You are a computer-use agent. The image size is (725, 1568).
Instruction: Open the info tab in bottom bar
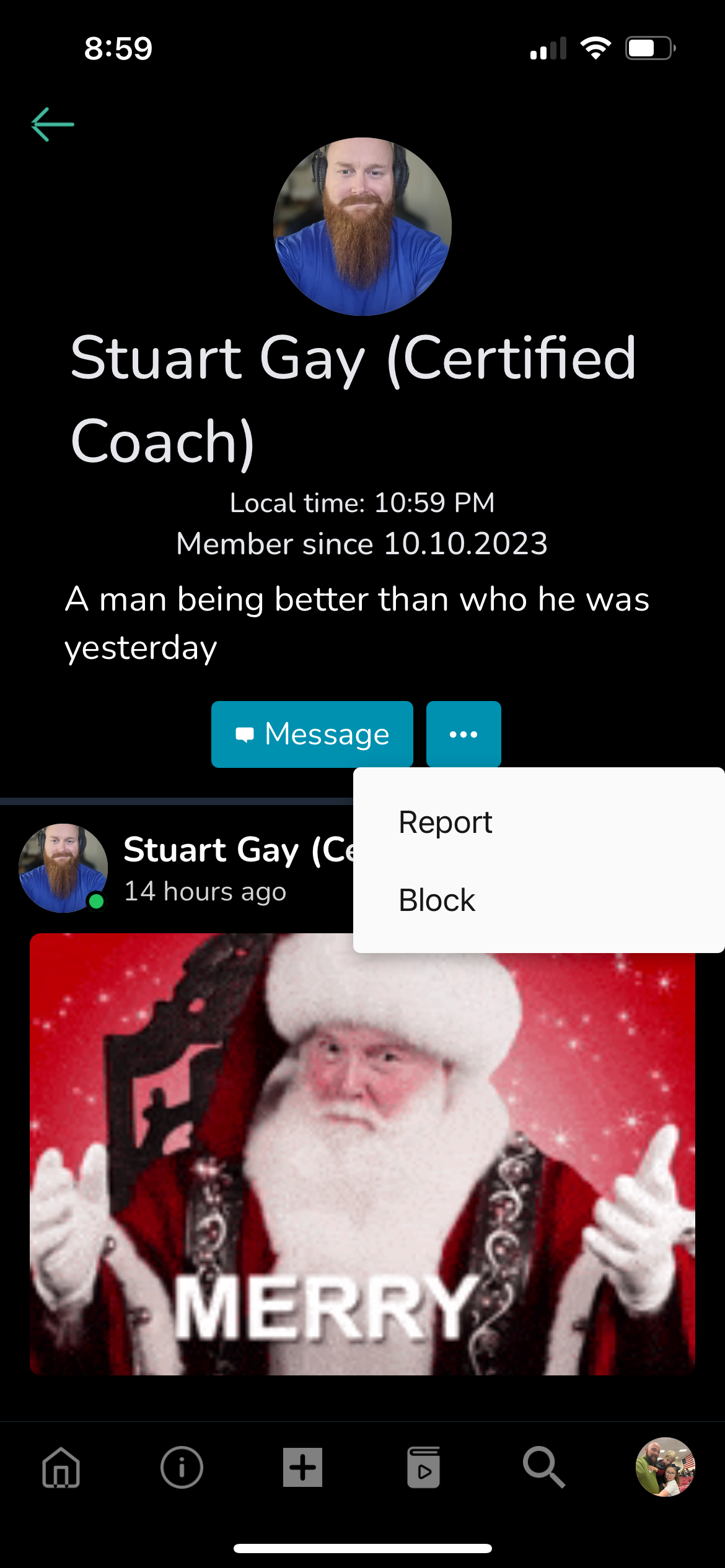point(182,1467)
